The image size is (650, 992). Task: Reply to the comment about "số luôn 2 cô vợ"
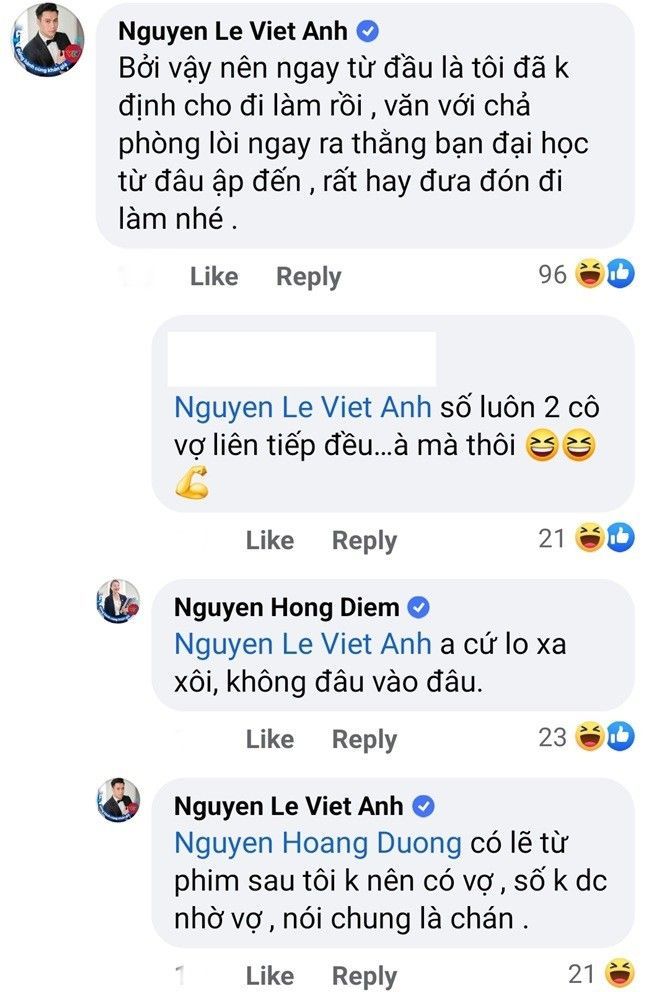(x=364, y=540)
